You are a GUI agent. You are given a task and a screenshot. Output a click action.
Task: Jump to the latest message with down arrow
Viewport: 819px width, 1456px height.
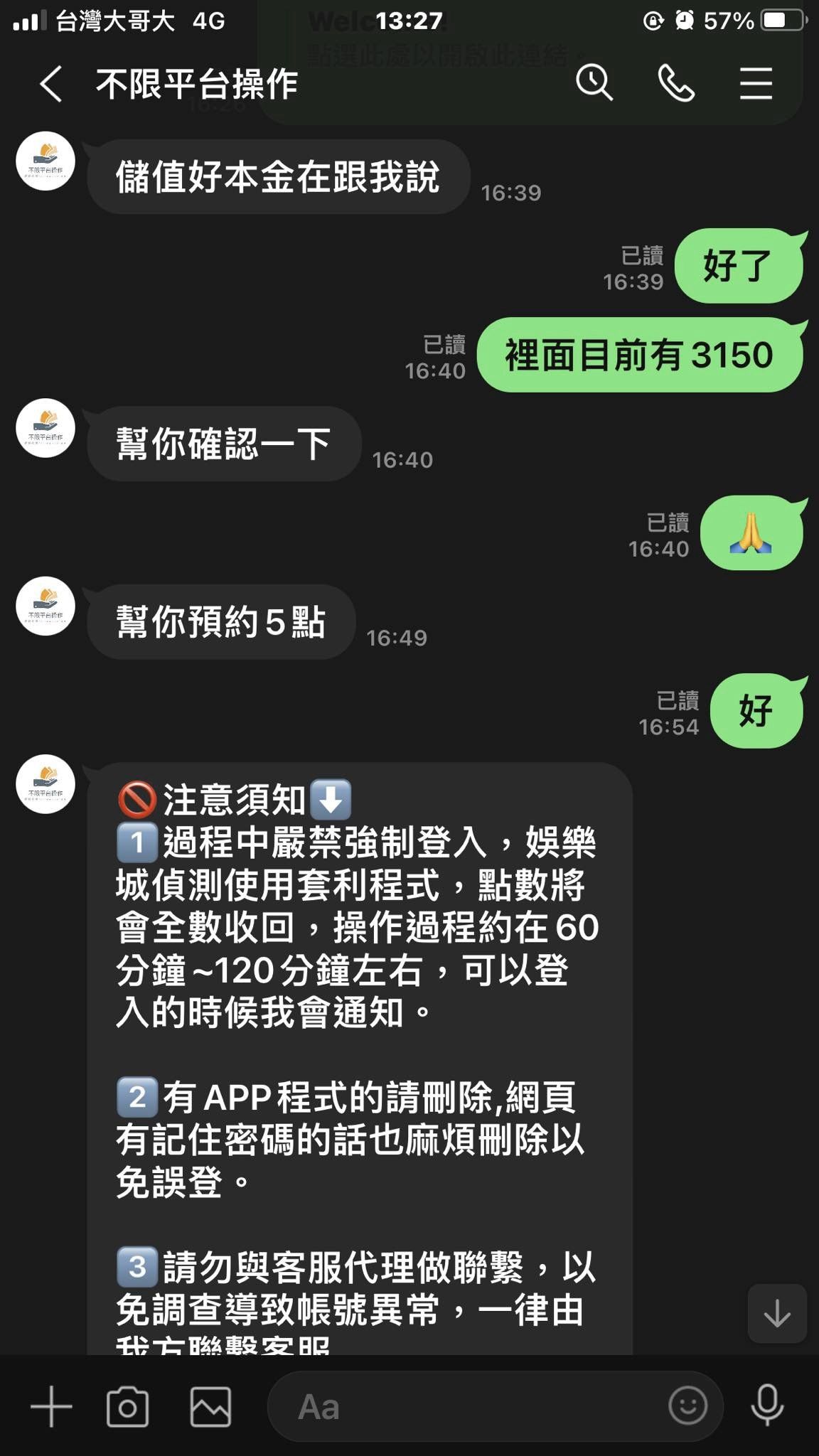coord(777,1313)
